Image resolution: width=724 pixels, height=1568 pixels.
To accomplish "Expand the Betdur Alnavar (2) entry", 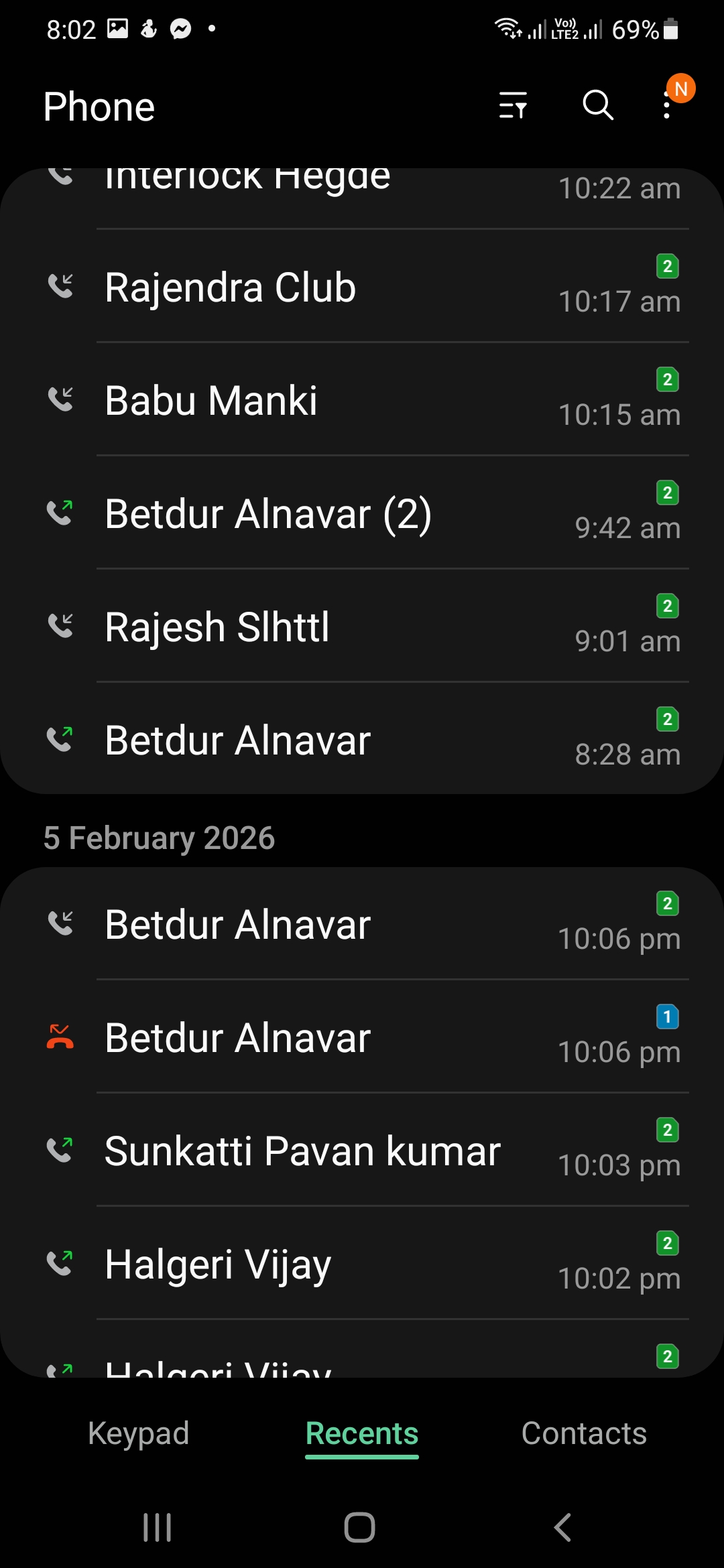I will pos(362,513).
